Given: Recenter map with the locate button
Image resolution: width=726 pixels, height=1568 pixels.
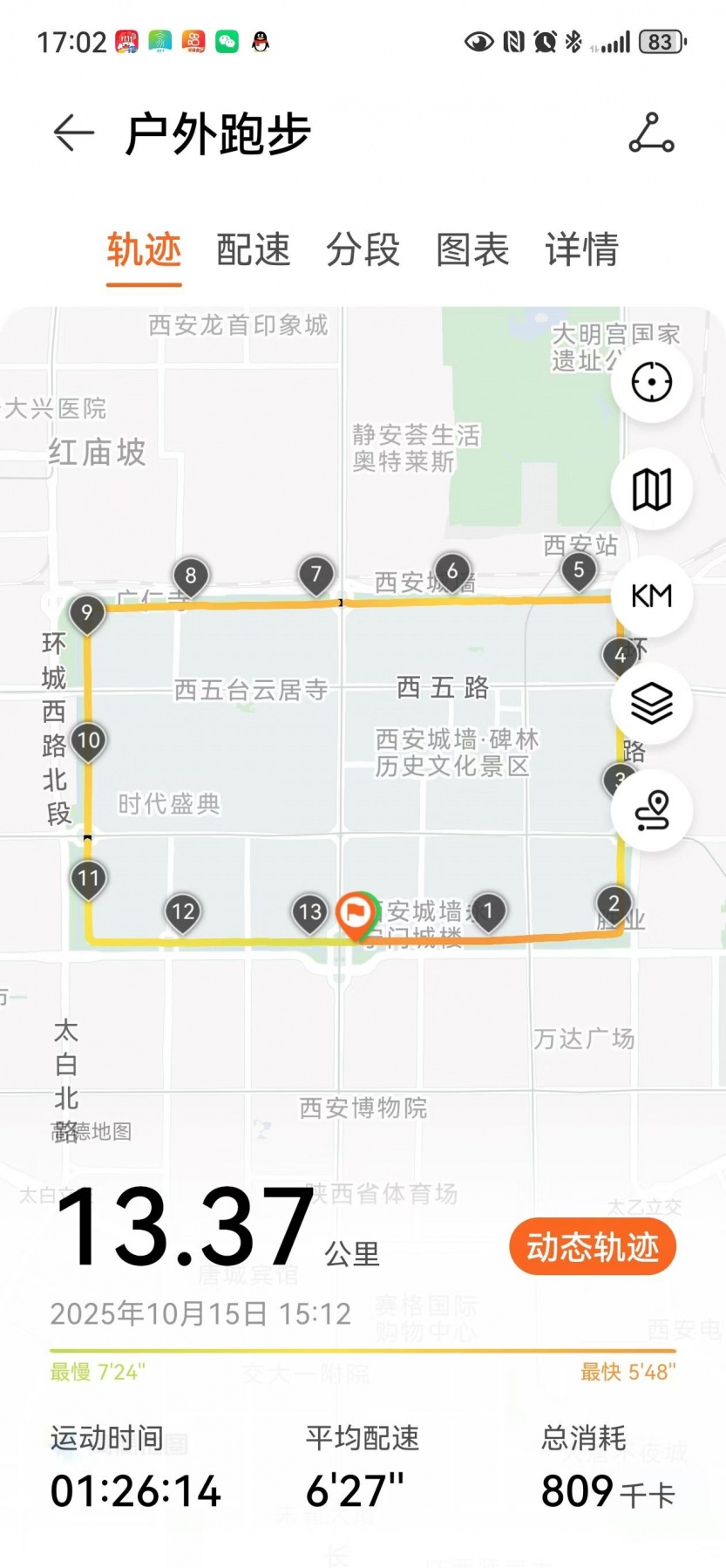Looking at the screenshot, I should point(651,382).
